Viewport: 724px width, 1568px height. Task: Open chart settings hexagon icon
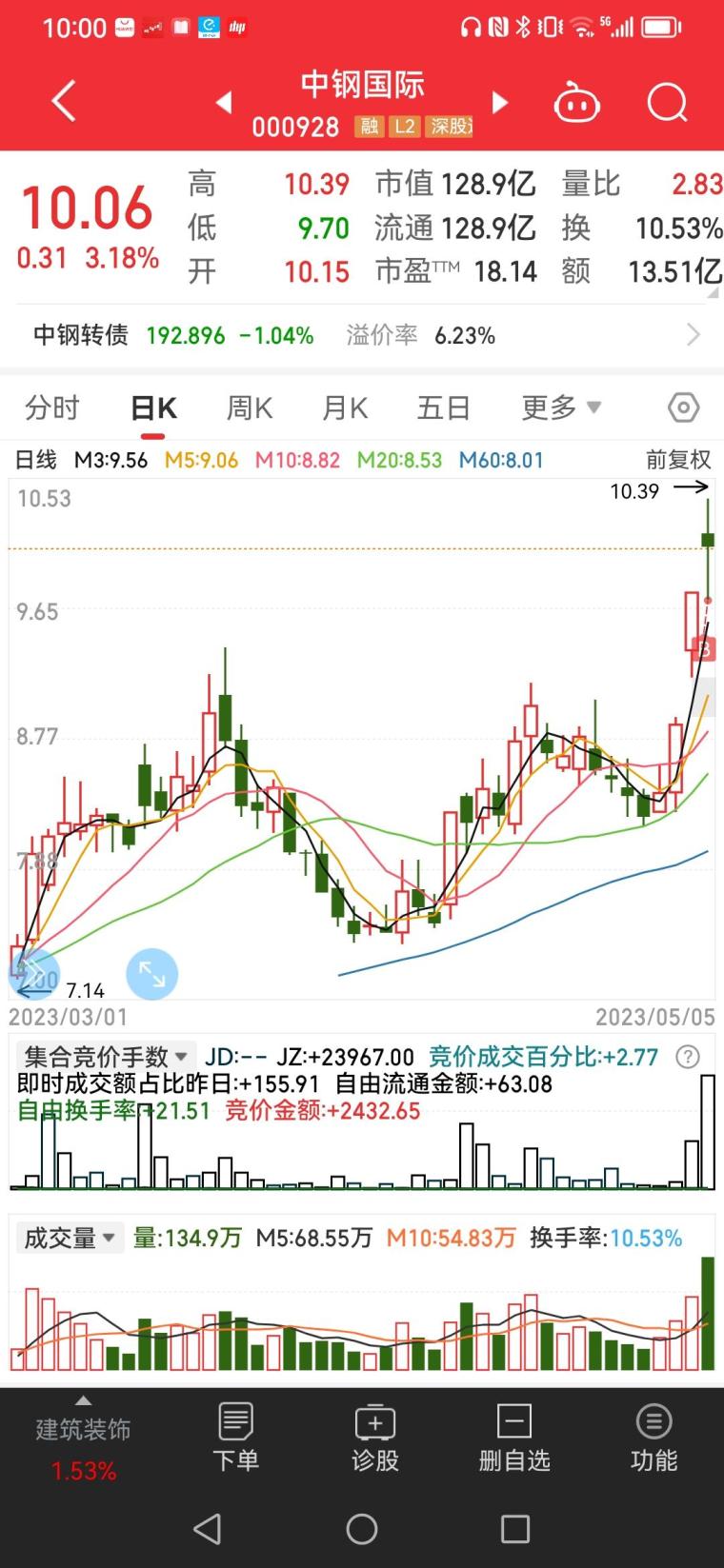pyautogui.click(x=683, y=408)
